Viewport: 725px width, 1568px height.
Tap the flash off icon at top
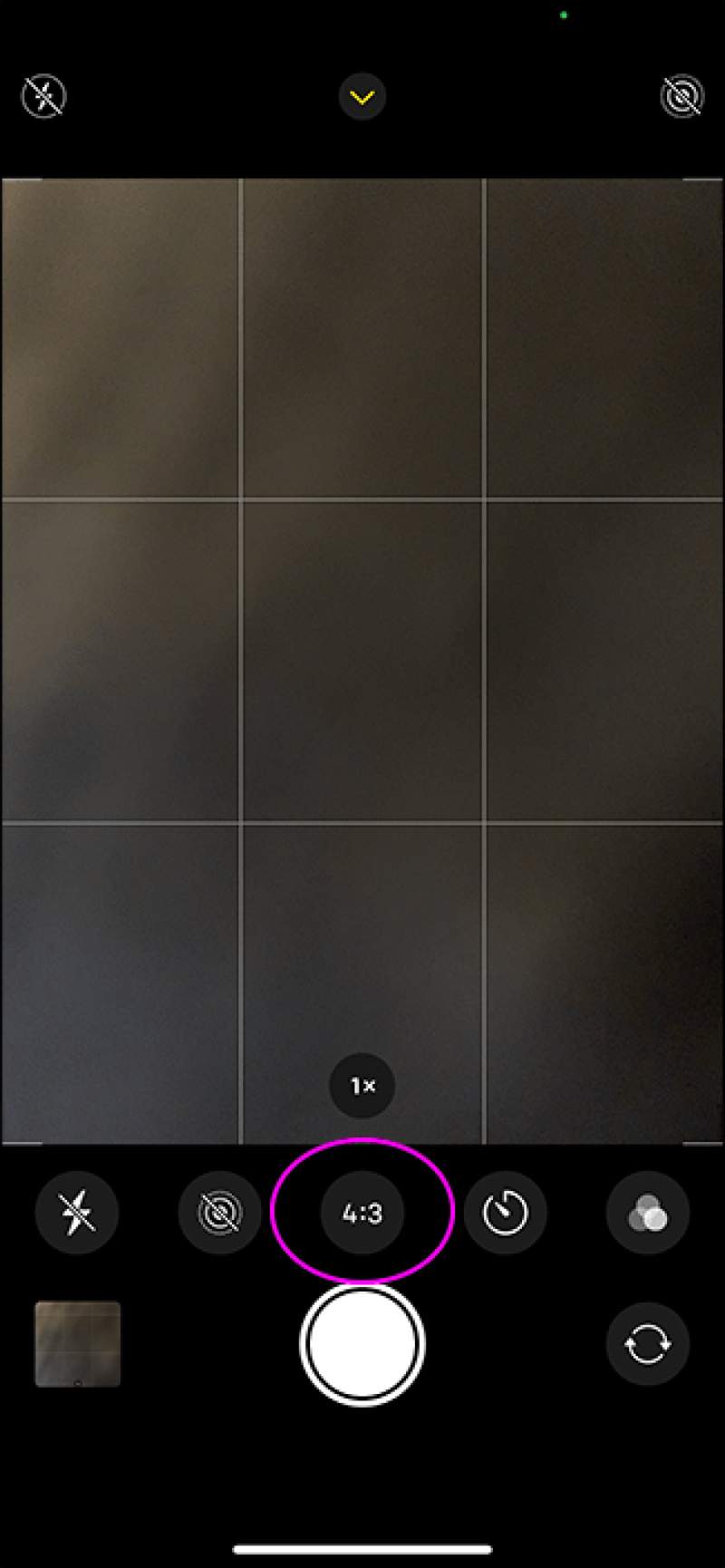(43, 96)
